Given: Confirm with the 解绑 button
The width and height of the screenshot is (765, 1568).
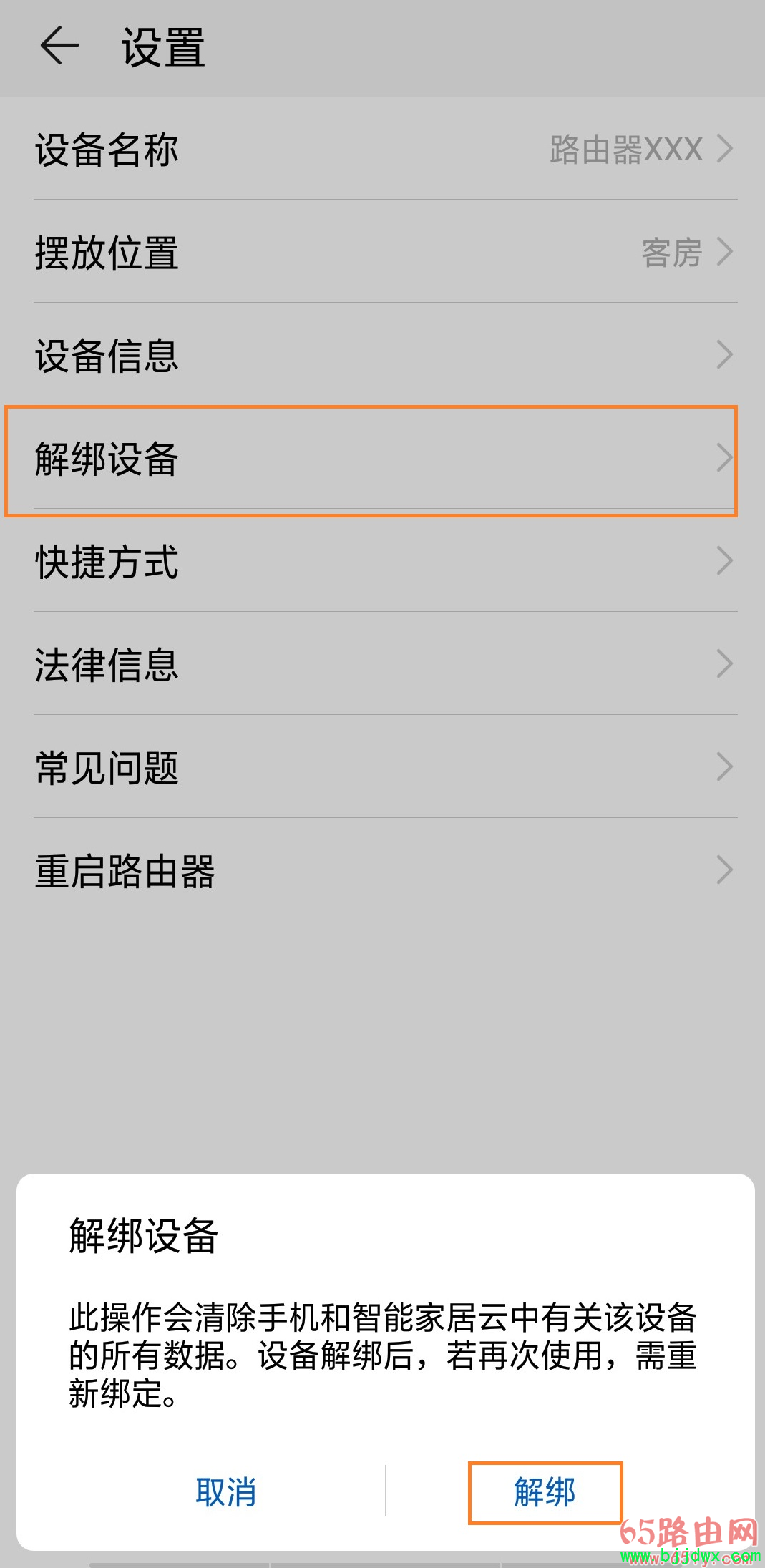Looking at the screenshot, I should [545, 1492].
